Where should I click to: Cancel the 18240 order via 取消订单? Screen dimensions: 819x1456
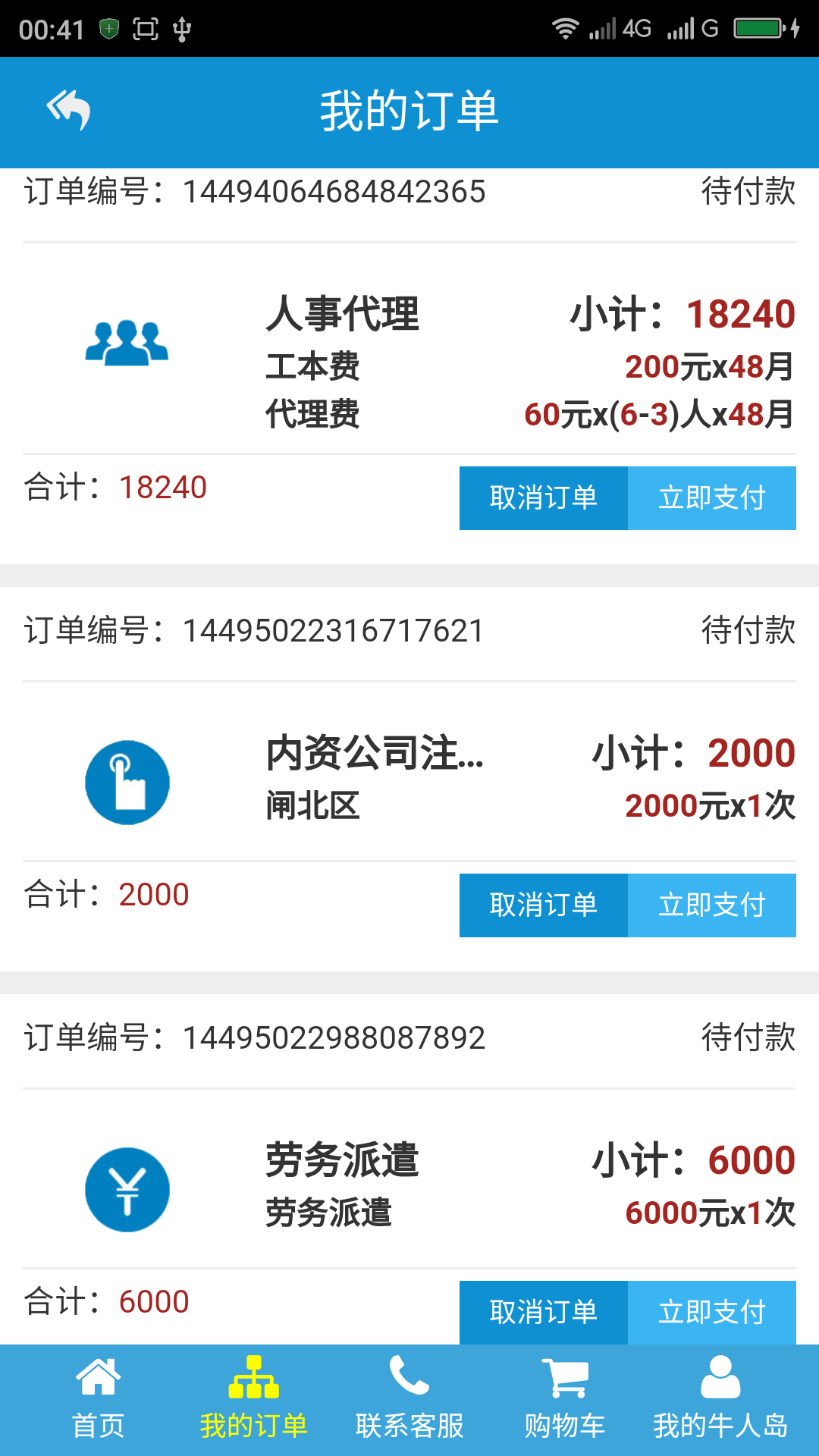click(543, 497)
